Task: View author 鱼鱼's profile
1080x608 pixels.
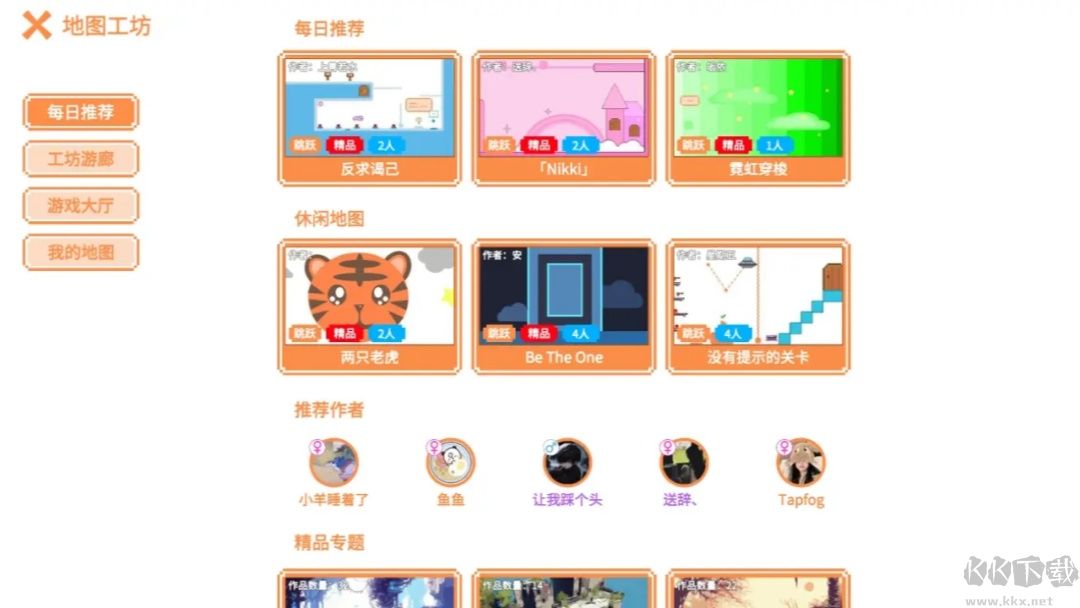Action: [451, 463]
